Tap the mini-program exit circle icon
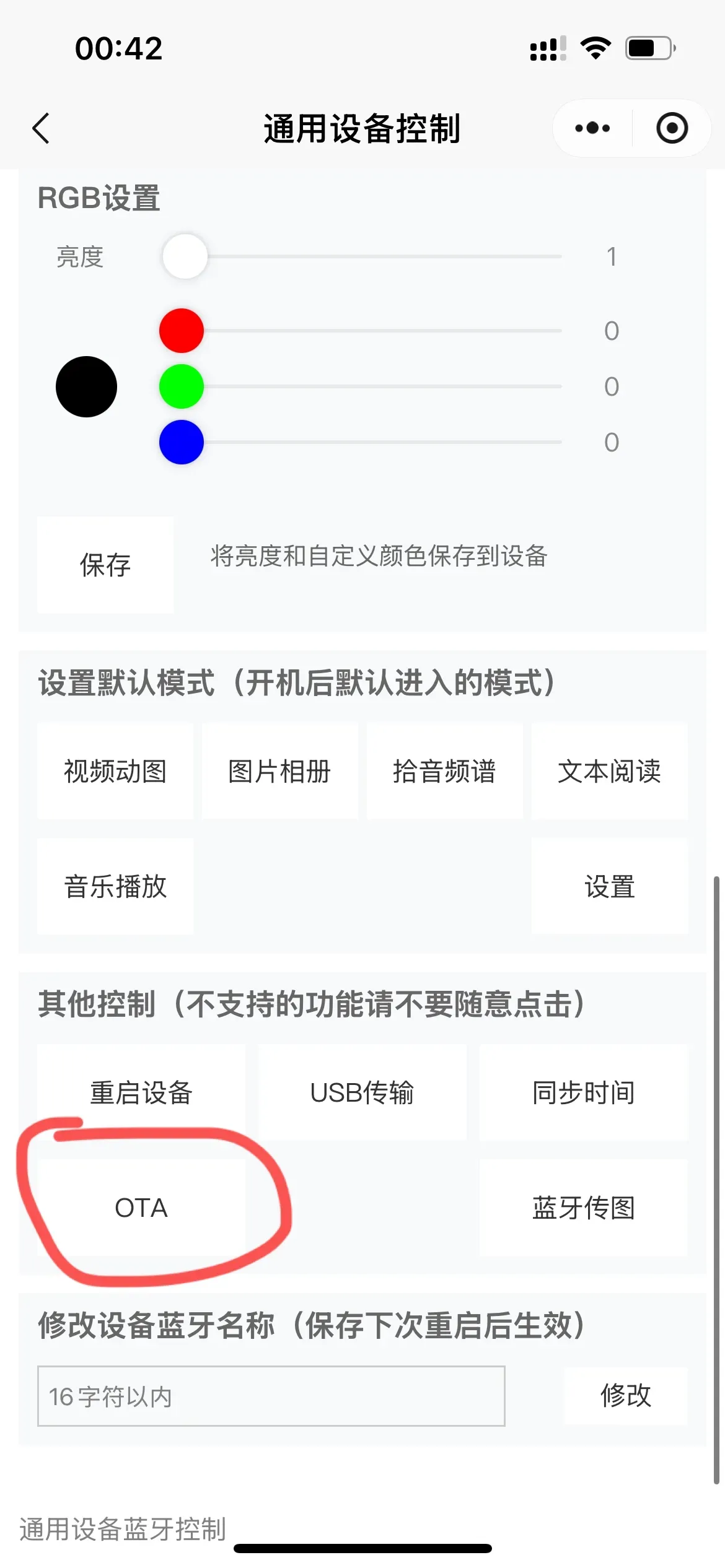This screenshot has width=725, height=1568. 672,128
